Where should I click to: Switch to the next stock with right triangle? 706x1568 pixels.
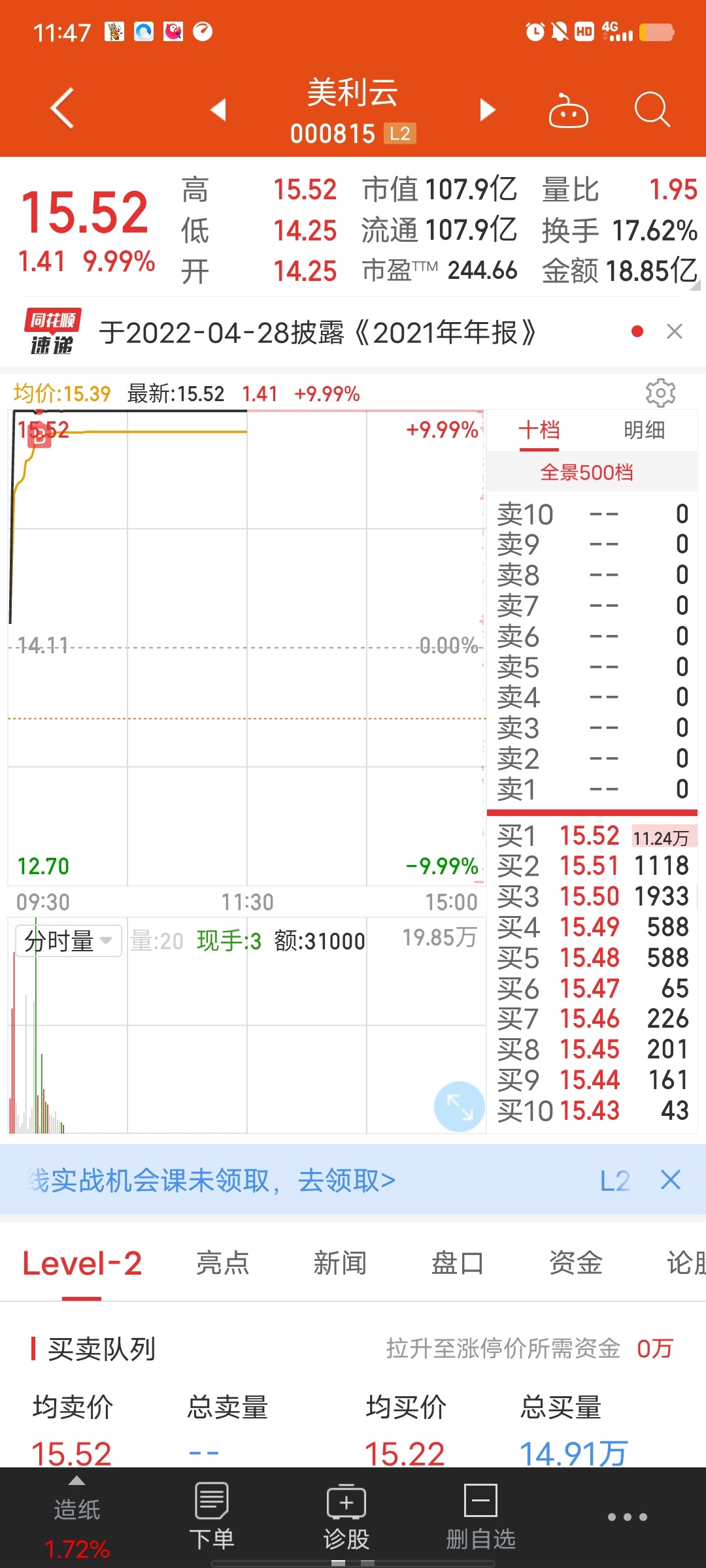point(487,110)
